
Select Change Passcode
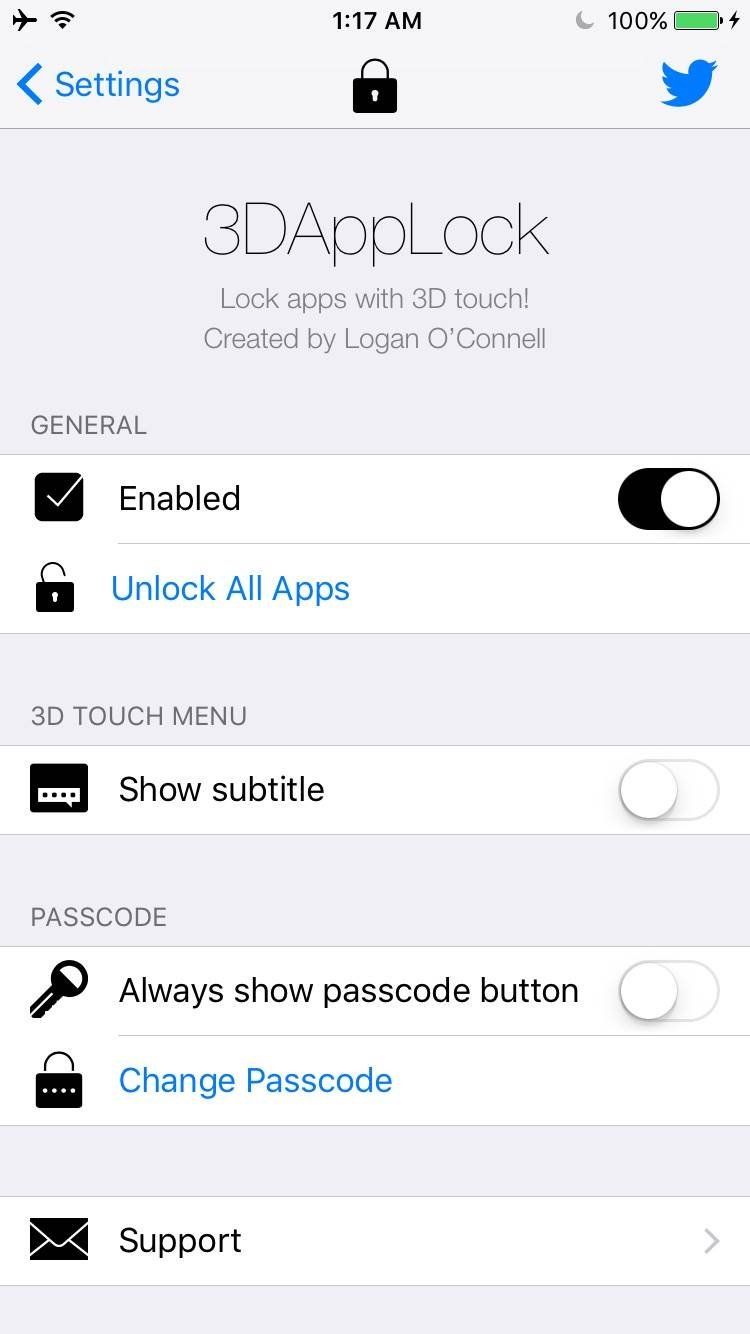coord(255,1081)
